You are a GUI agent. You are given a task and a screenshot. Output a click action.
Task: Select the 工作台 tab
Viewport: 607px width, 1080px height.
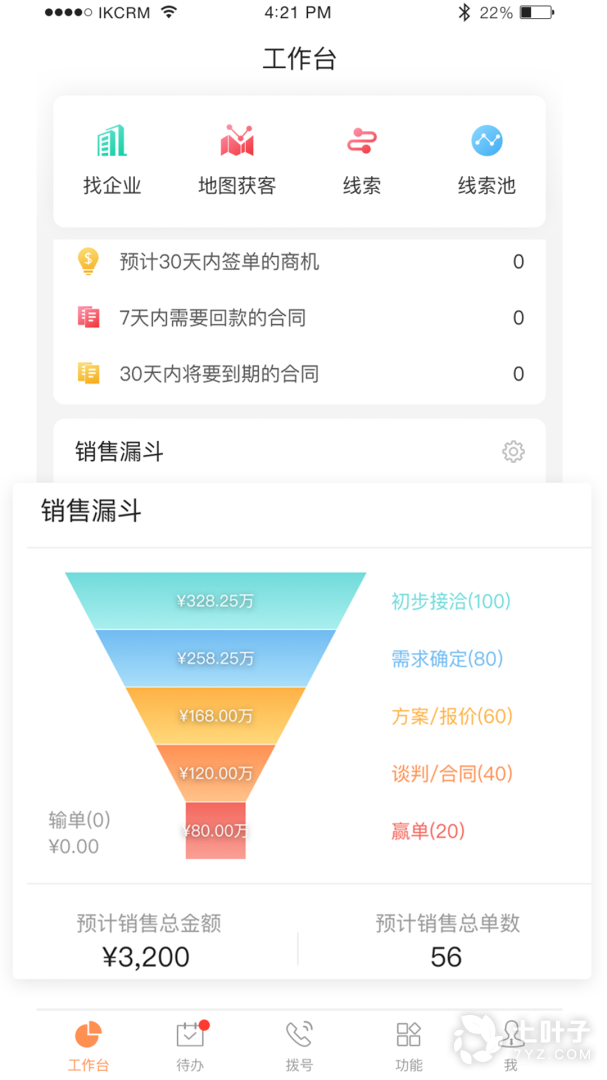point(88,1045)
